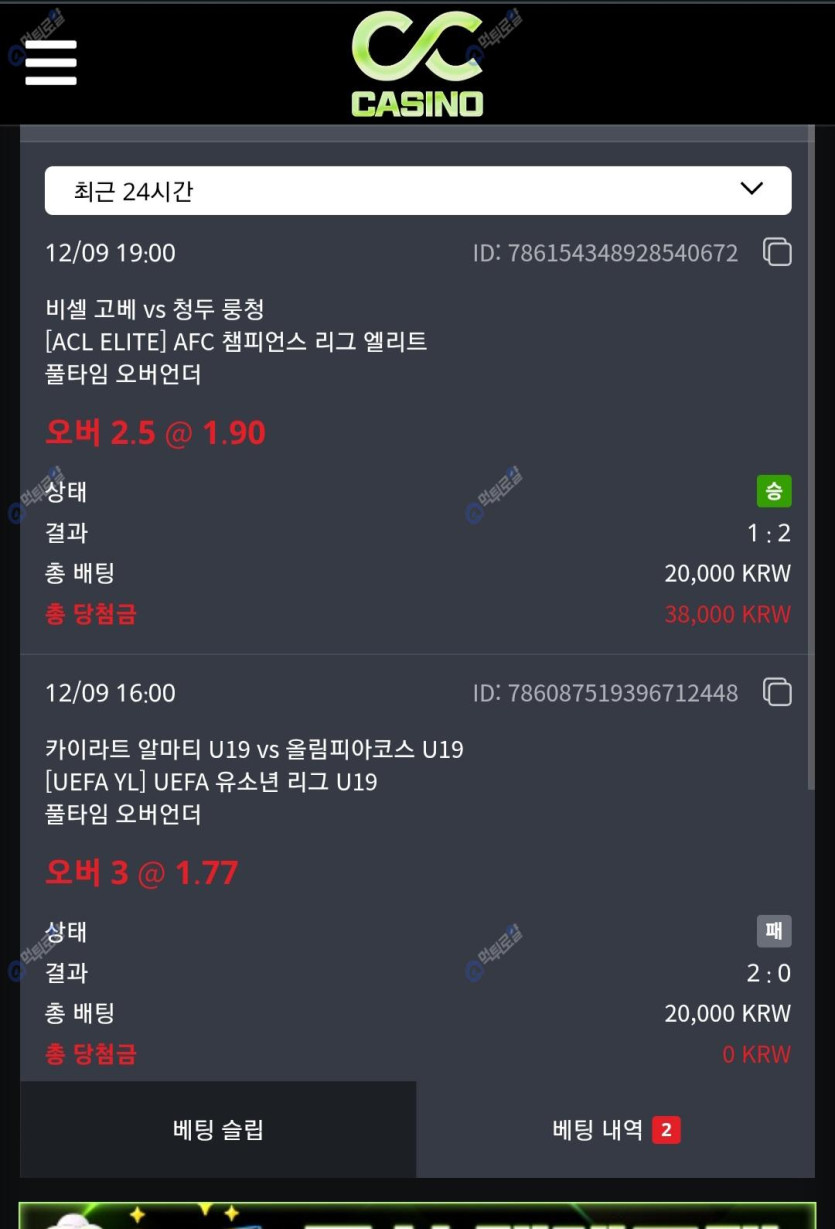The image size is (835, 1229).
Task: Open the hamburger drawer menu
Action: pyautogui.click(x=51, y=63)
